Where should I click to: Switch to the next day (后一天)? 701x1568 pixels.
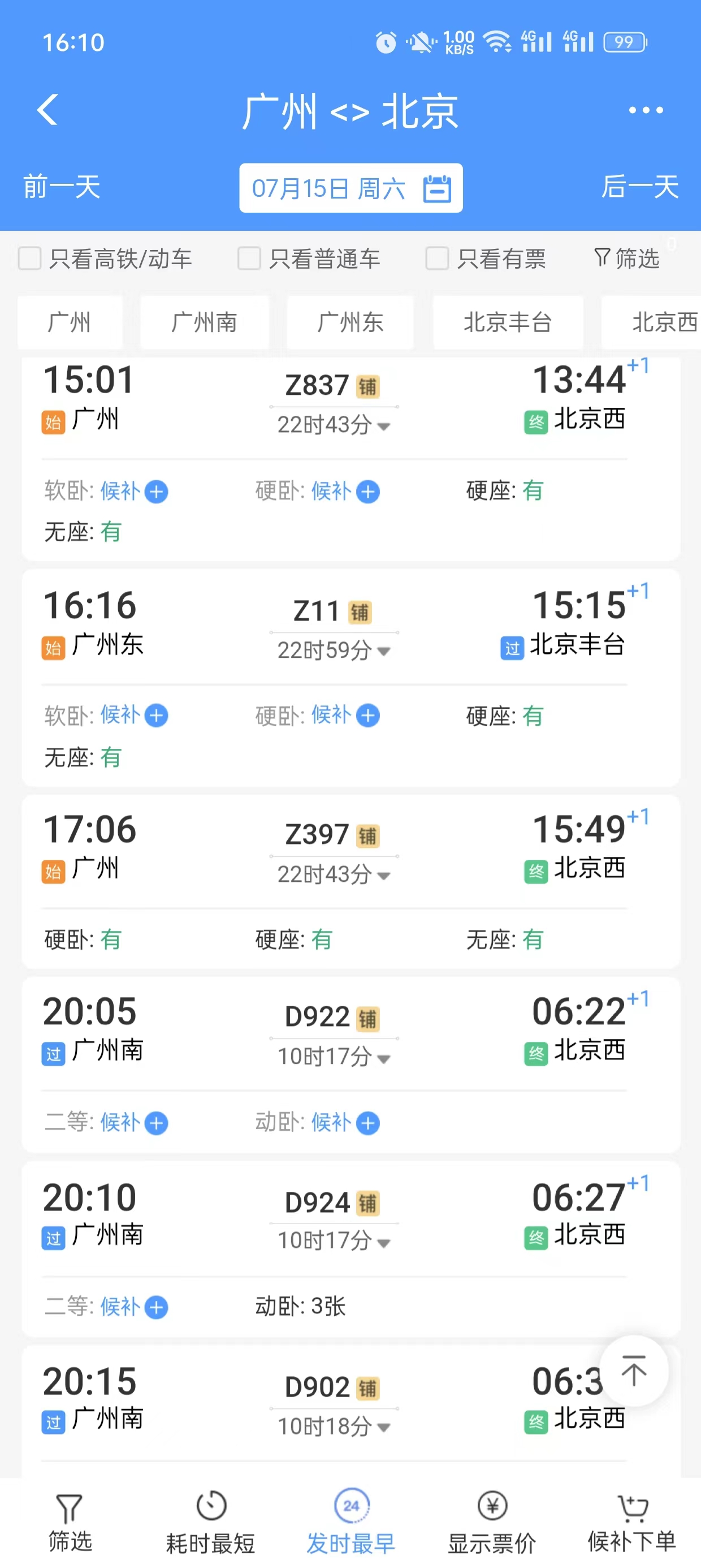tap(639, 187)
